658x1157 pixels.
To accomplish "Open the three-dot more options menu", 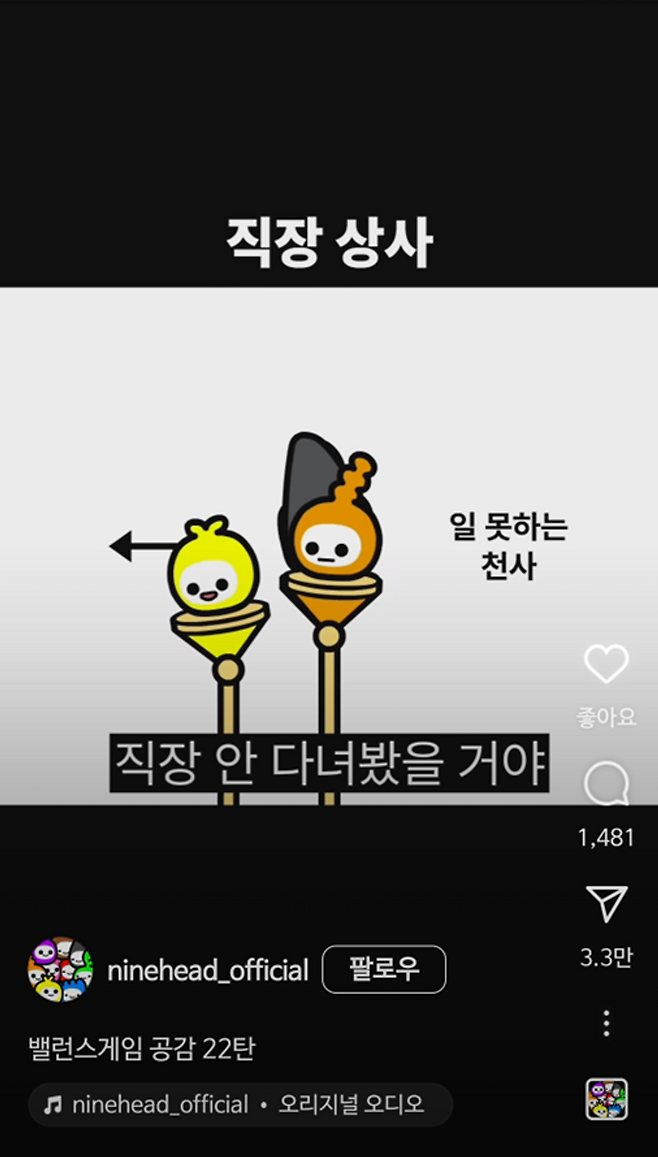I will pos(606,1023).
